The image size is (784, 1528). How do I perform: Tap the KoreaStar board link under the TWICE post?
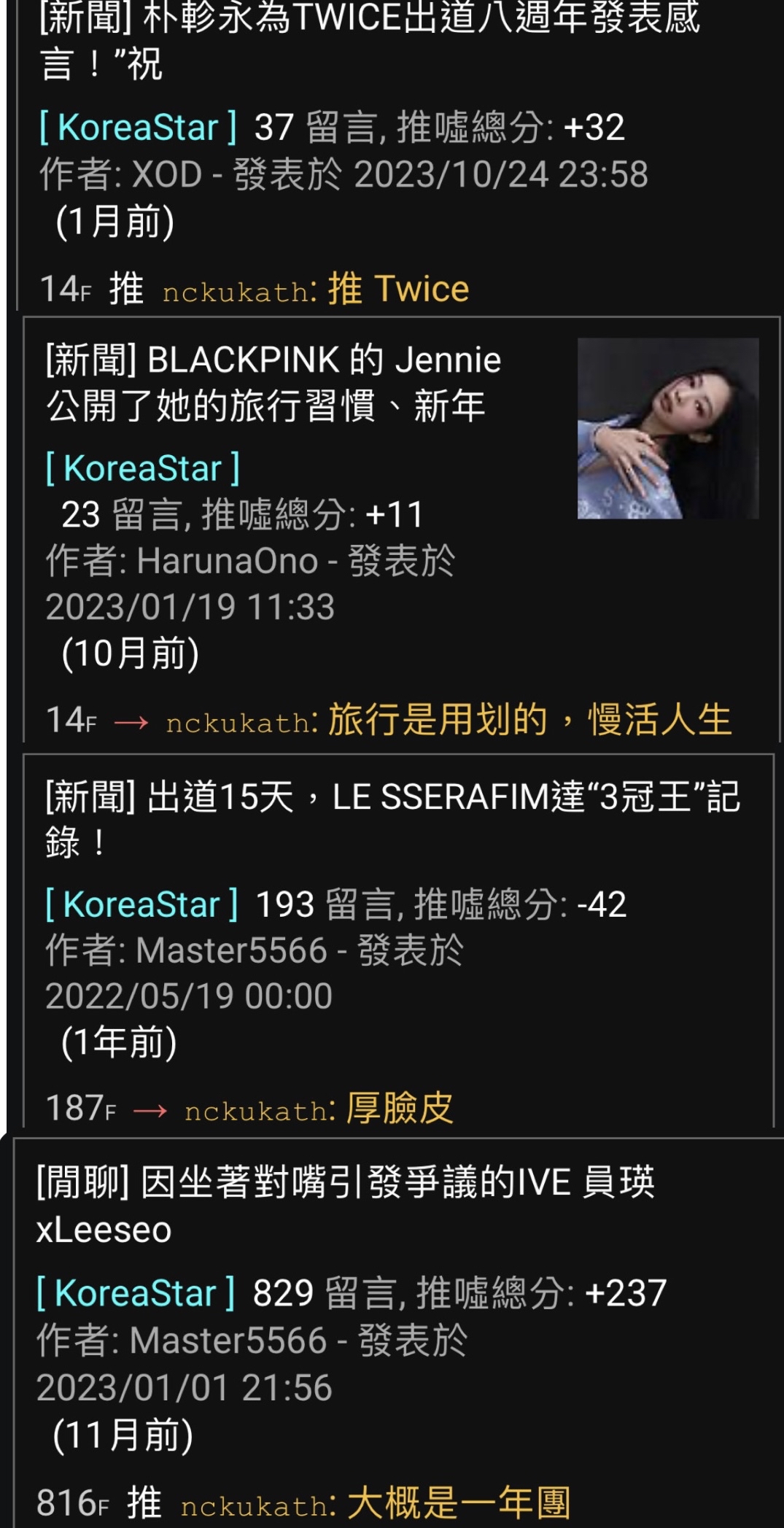click(138, 128)
